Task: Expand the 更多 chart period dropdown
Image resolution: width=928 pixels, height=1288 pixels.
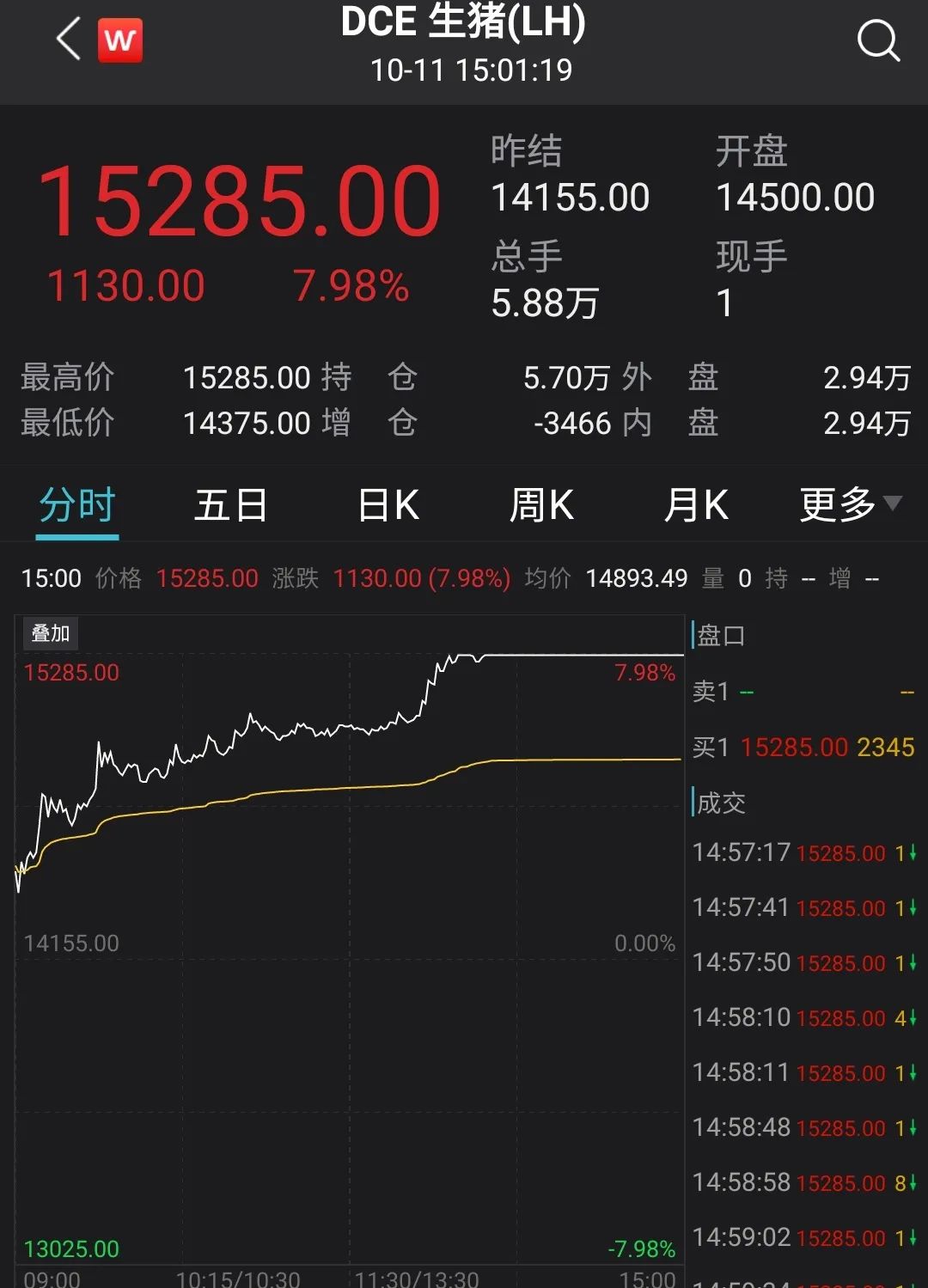Action: [850, 505]
